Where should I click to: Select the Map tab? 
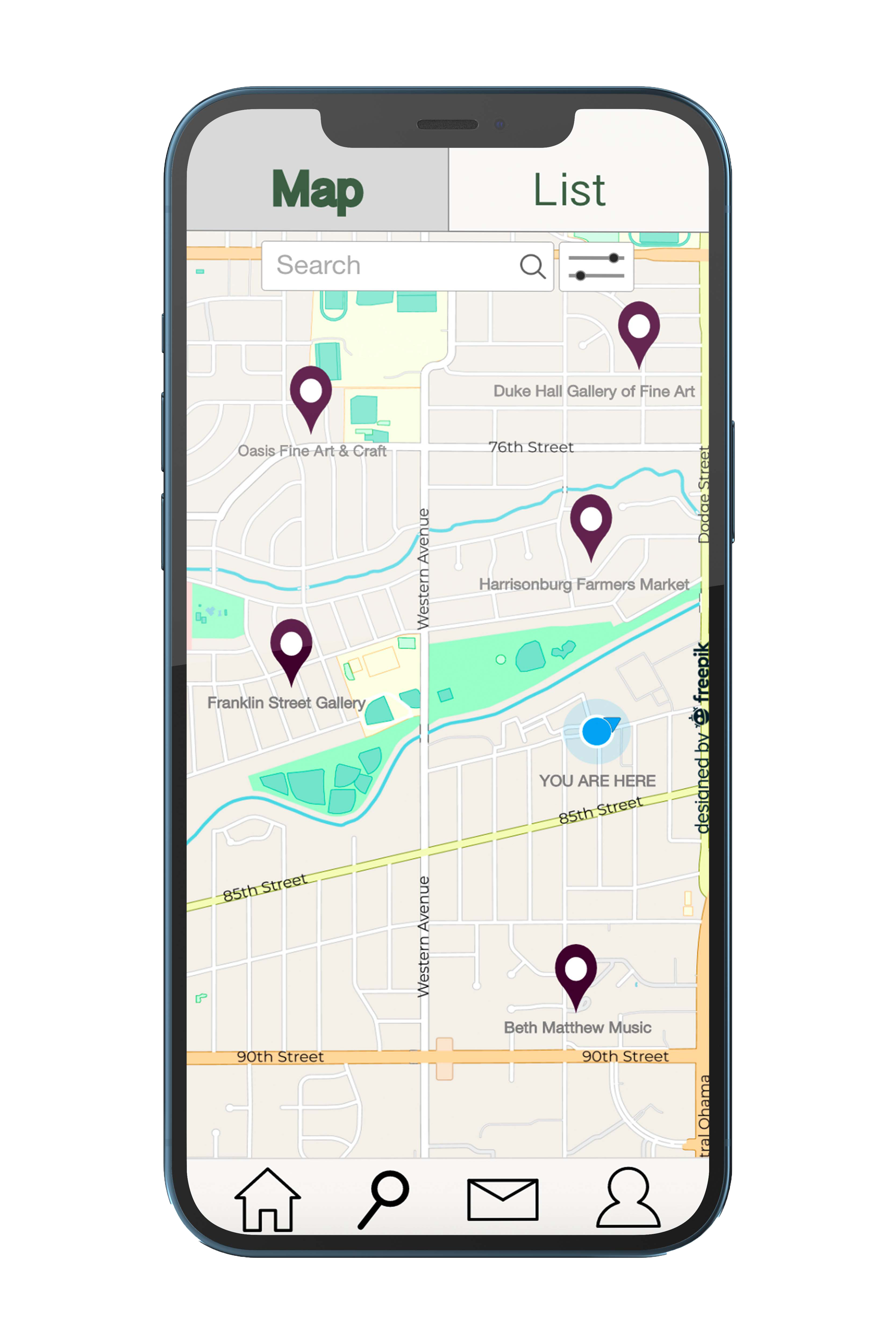(318, 190)
